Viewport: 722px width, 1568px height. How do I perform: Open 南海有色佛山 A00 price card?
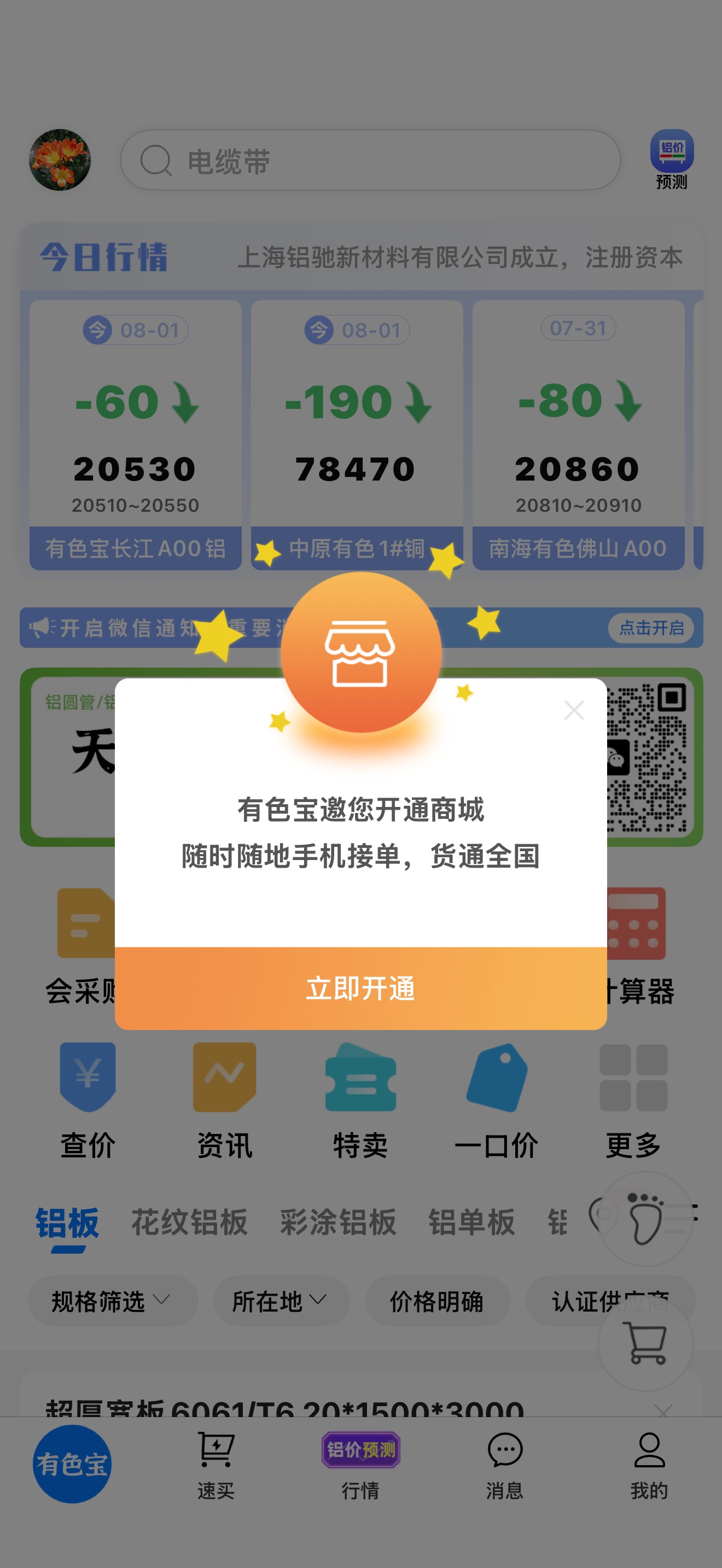(578, 435)
